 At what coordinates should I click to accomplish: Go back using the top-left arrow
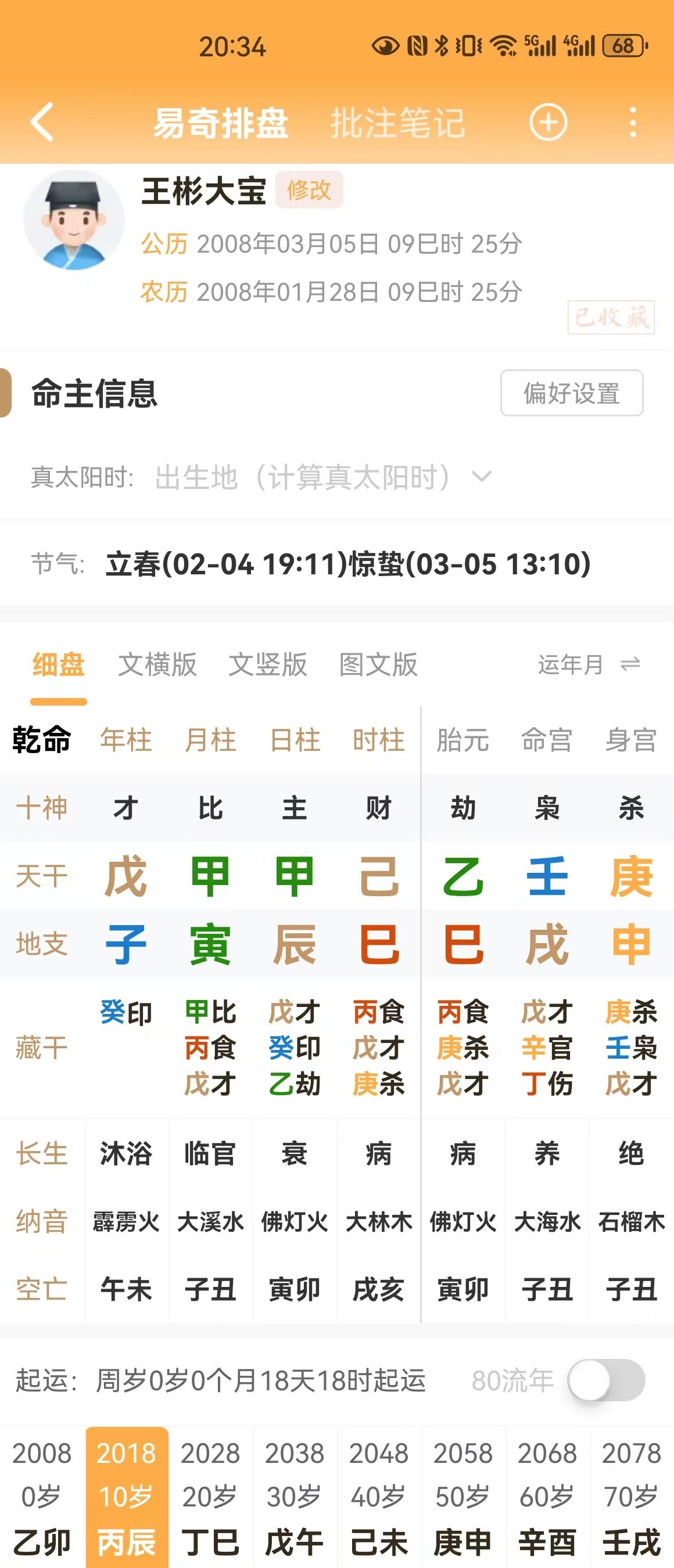41,123
